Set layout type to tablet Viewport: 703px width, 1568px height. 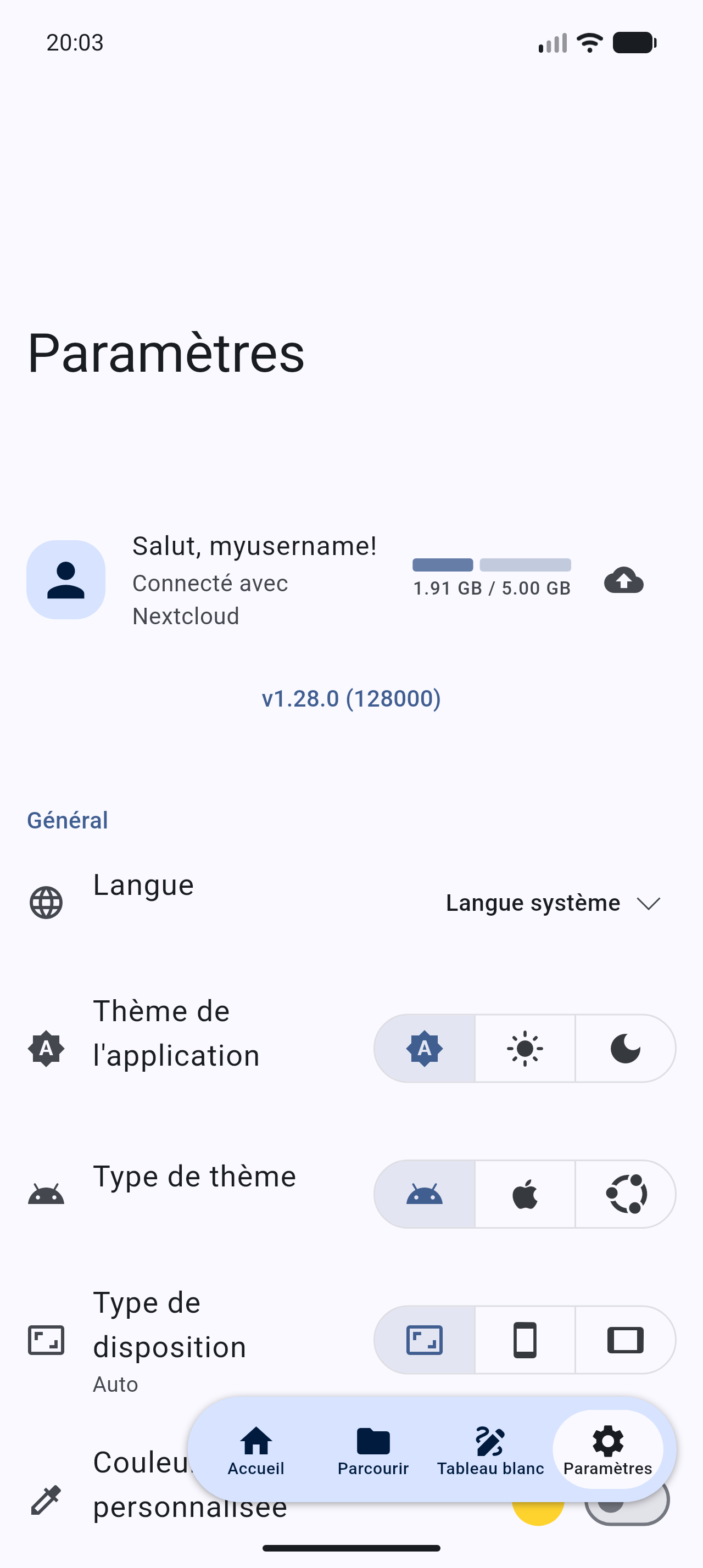tap(625, 1340)
